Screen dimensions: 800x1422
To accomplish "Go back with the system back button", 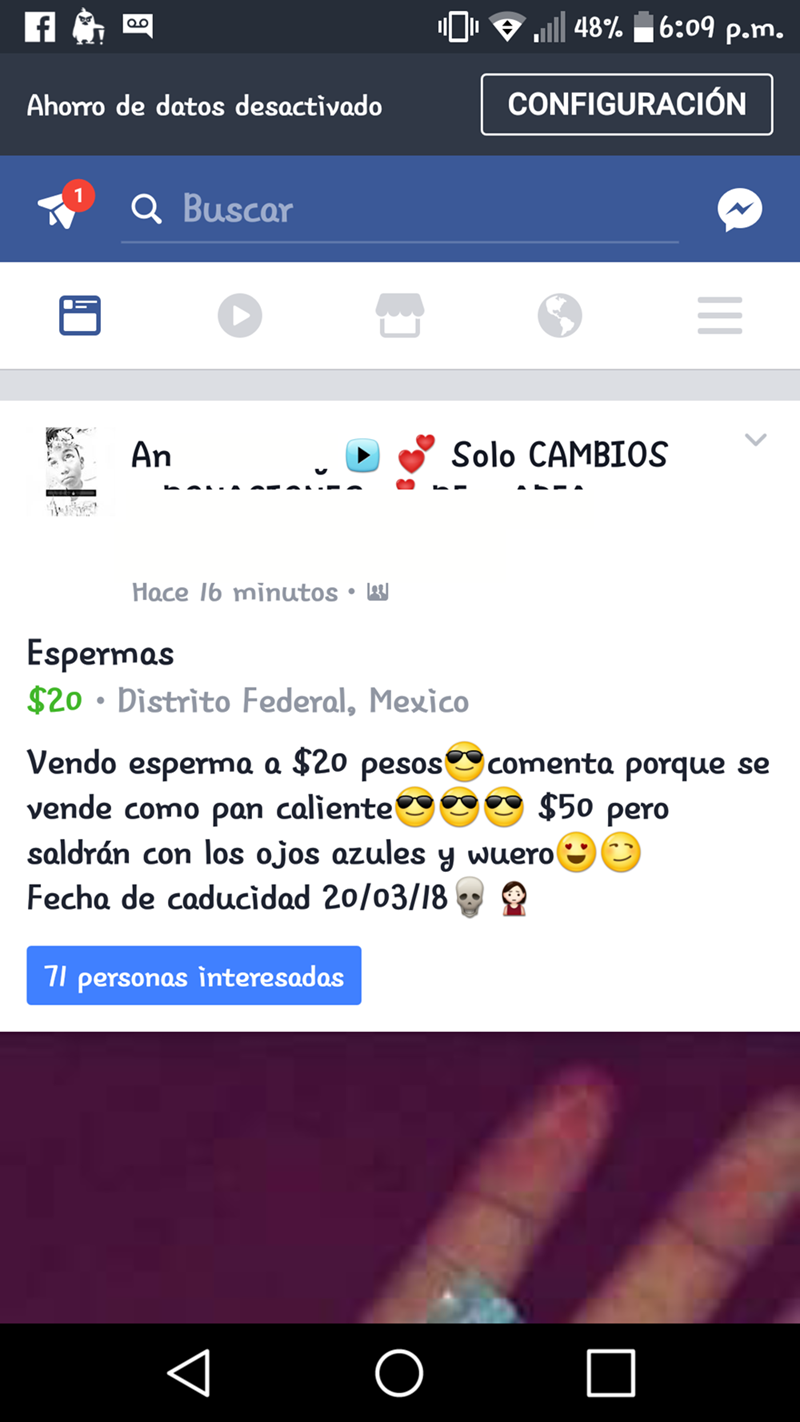I will [189, 1372].
